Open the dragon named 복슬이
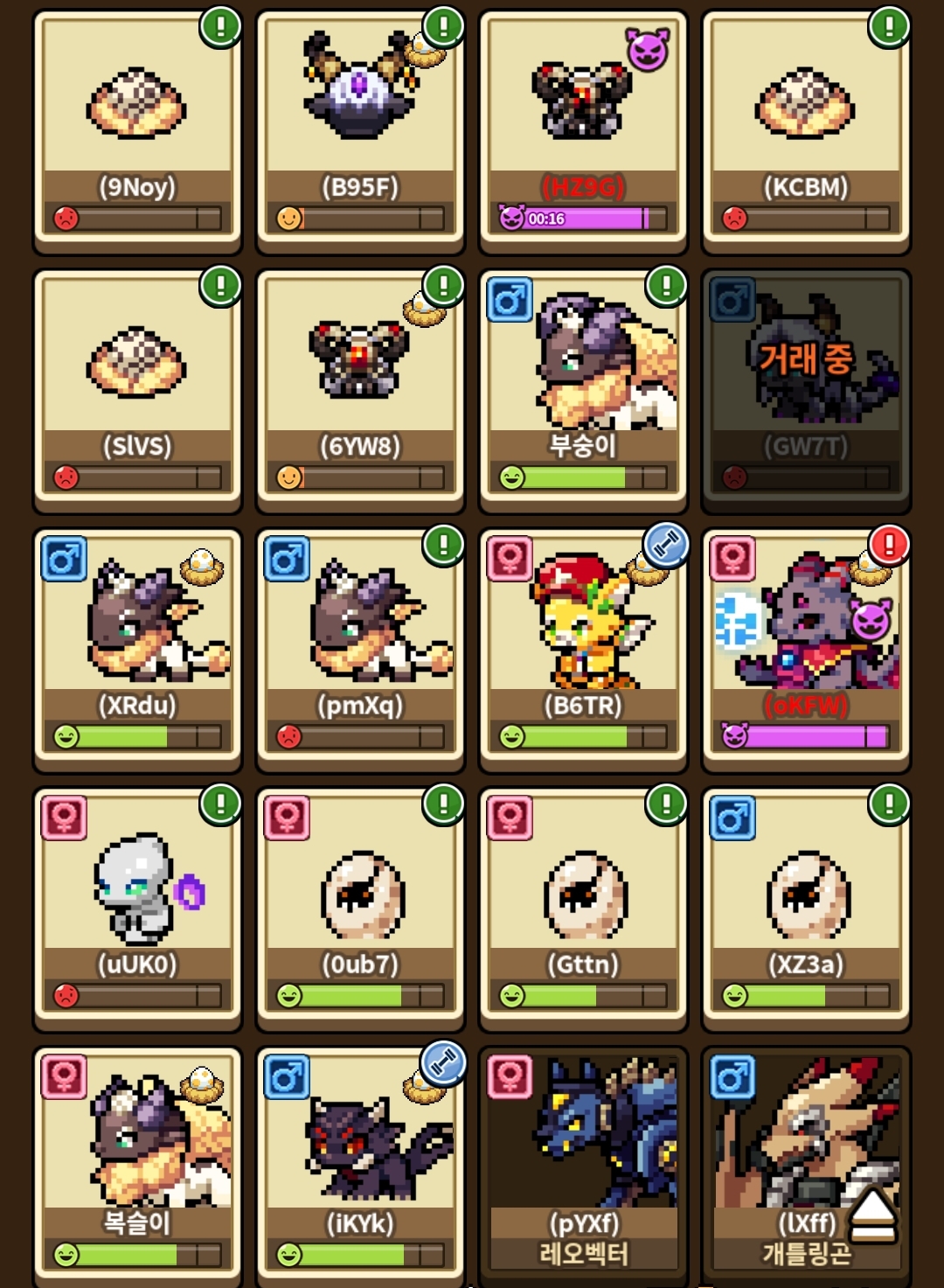This screenshot has width=944, height=1288. tap(137, 1167)
